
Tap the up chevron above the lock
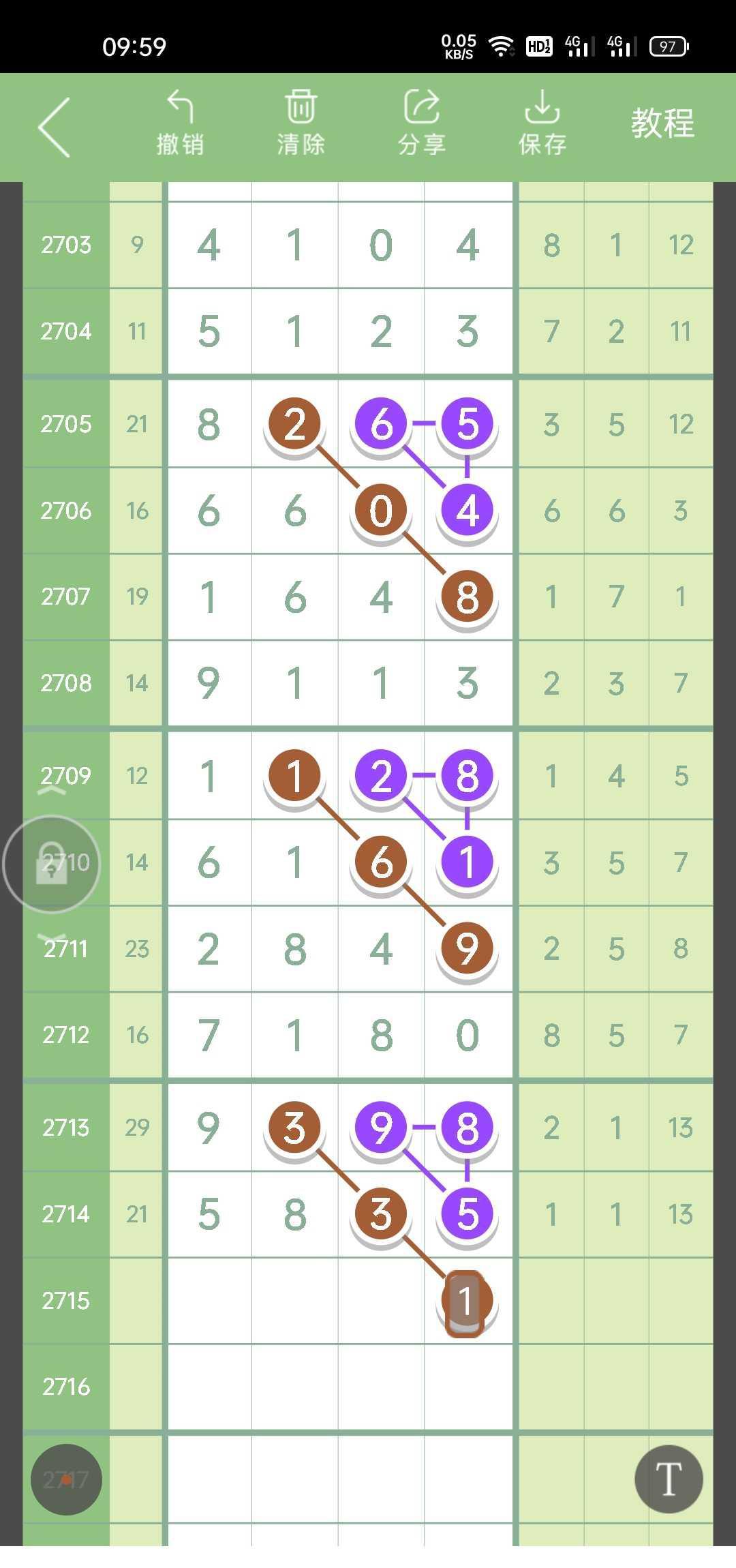pyautogui.click(x=52, y=791)
